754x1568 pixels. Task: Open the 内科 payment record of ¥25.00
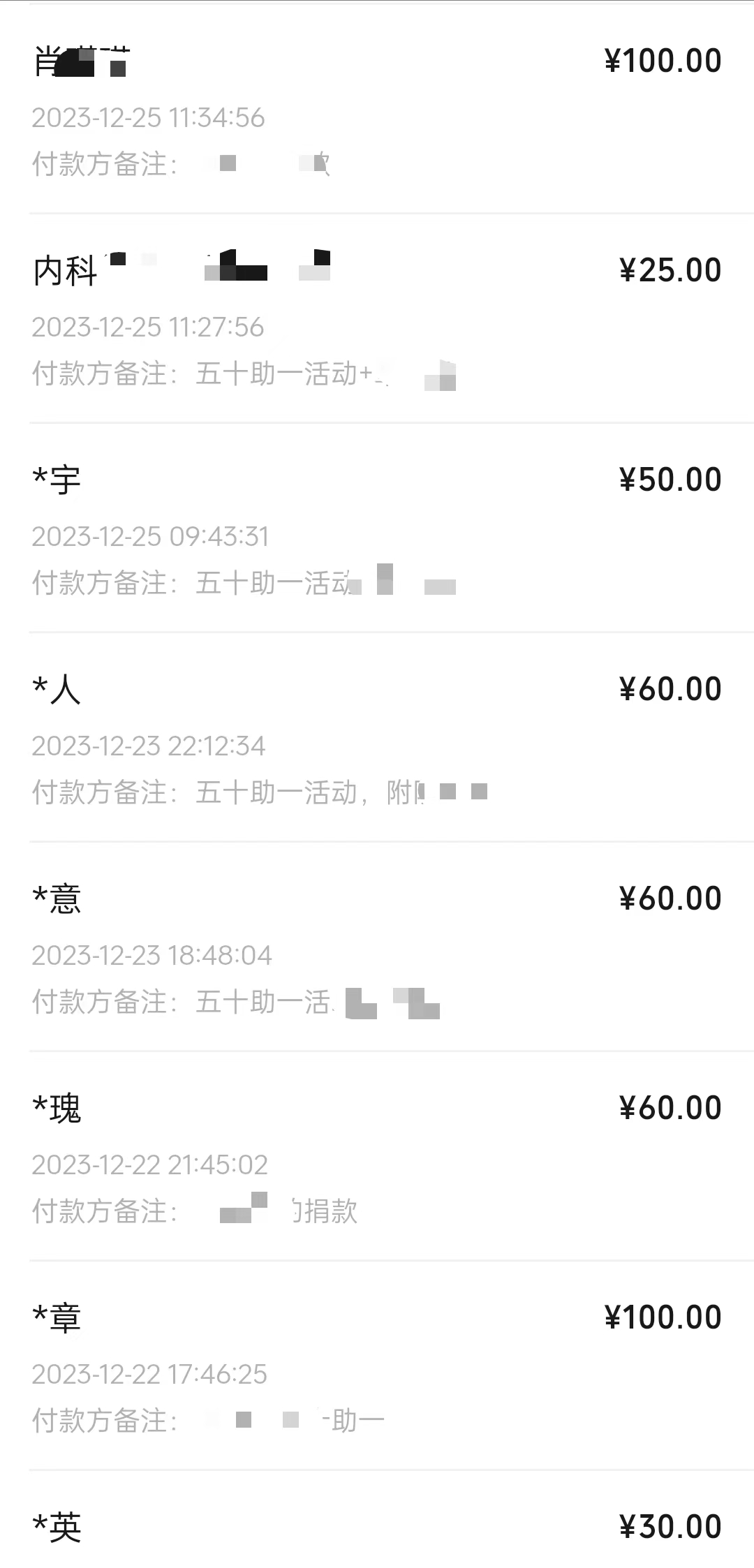pyautogui.click(x=377, y=320)
